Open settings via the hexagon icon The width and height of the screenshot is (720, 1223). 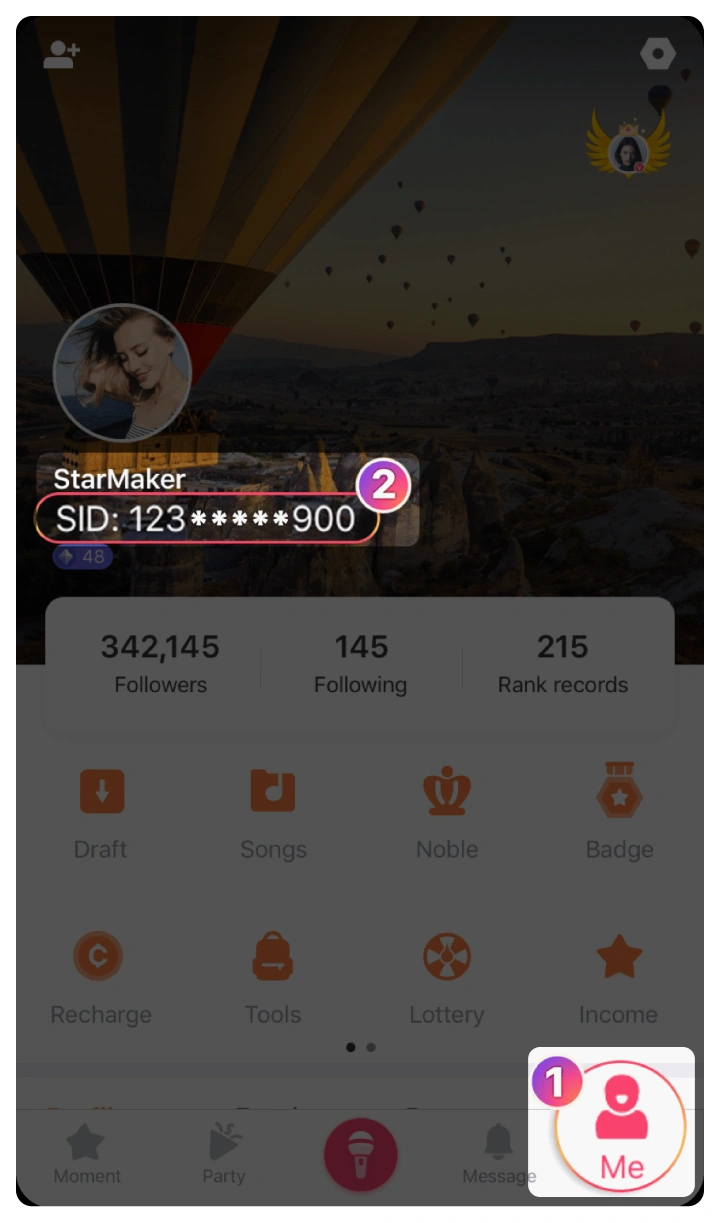657,54
